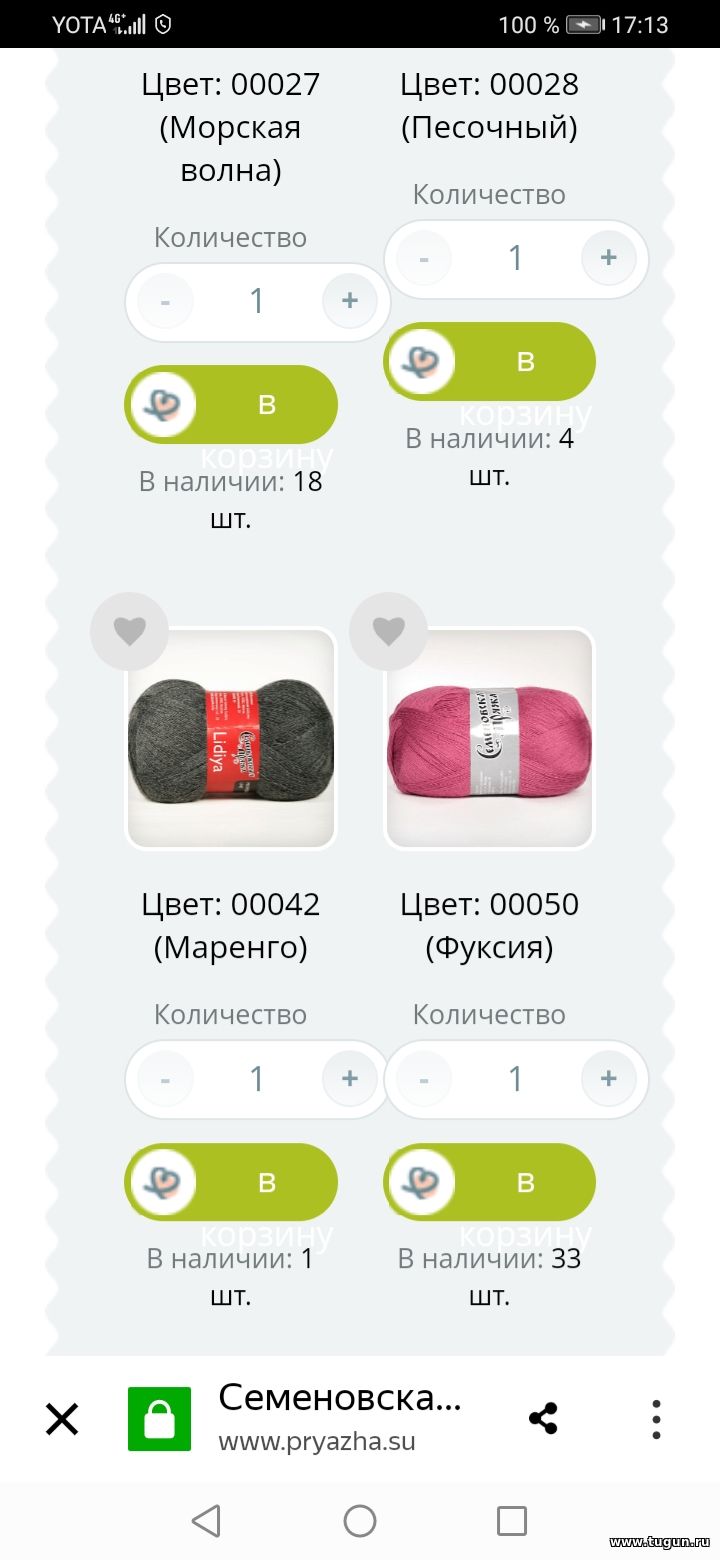Decrease quantity for color 00050 Фуксия
This screenshot has height=1560, width=720.
click(424, 1079)
